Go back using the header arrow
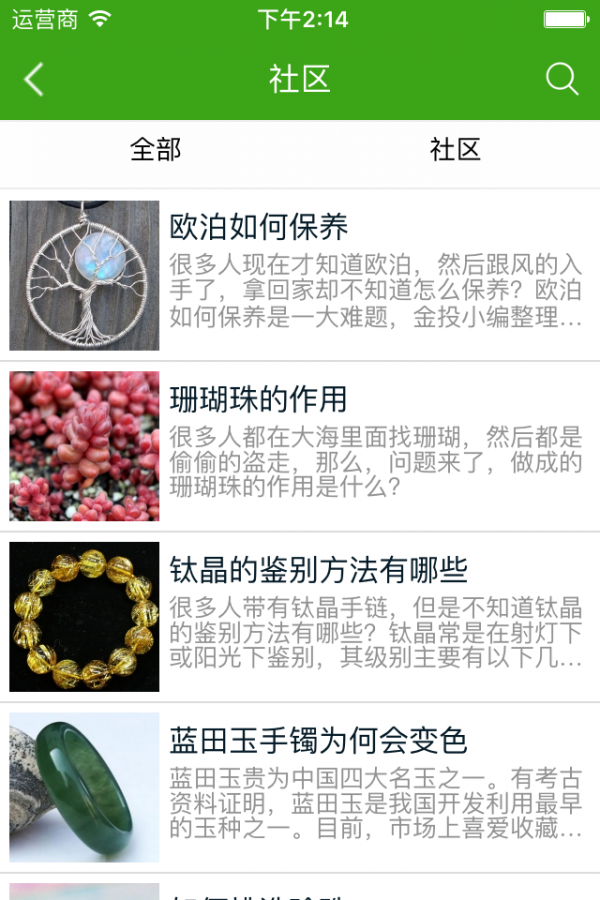 35,79
